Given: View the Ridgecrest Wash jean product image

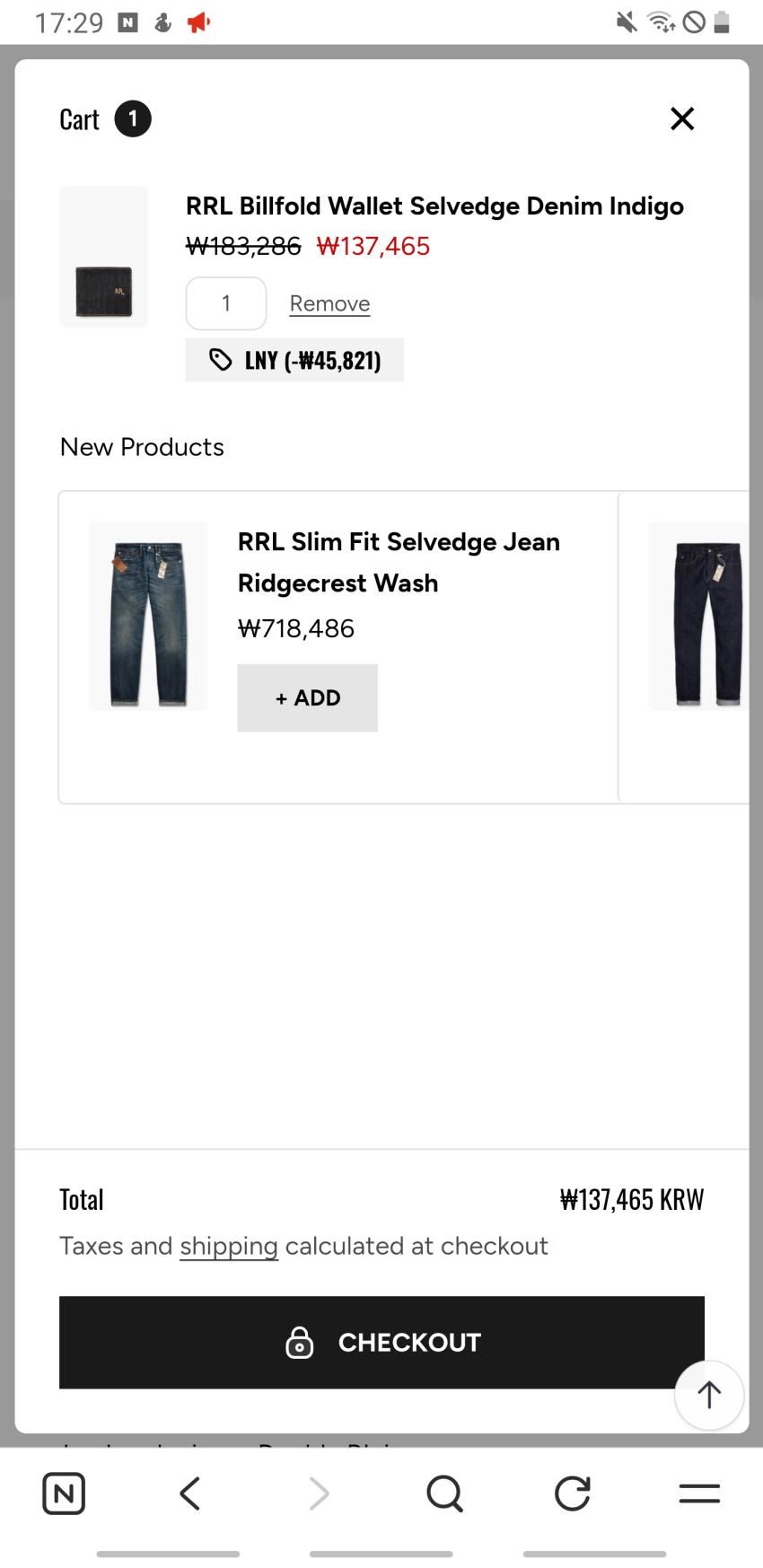Looking at the screenshot, I should pos(148,617).
